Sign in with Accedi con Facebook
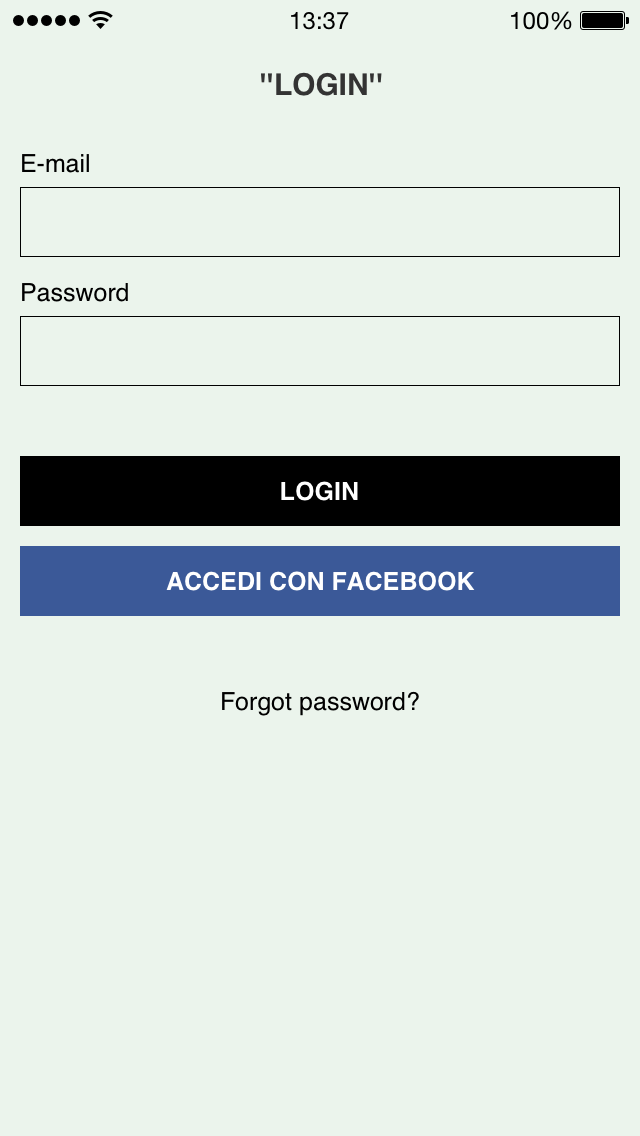The height and width of the screenshot is (1136, 640). (x=320, y=581)
